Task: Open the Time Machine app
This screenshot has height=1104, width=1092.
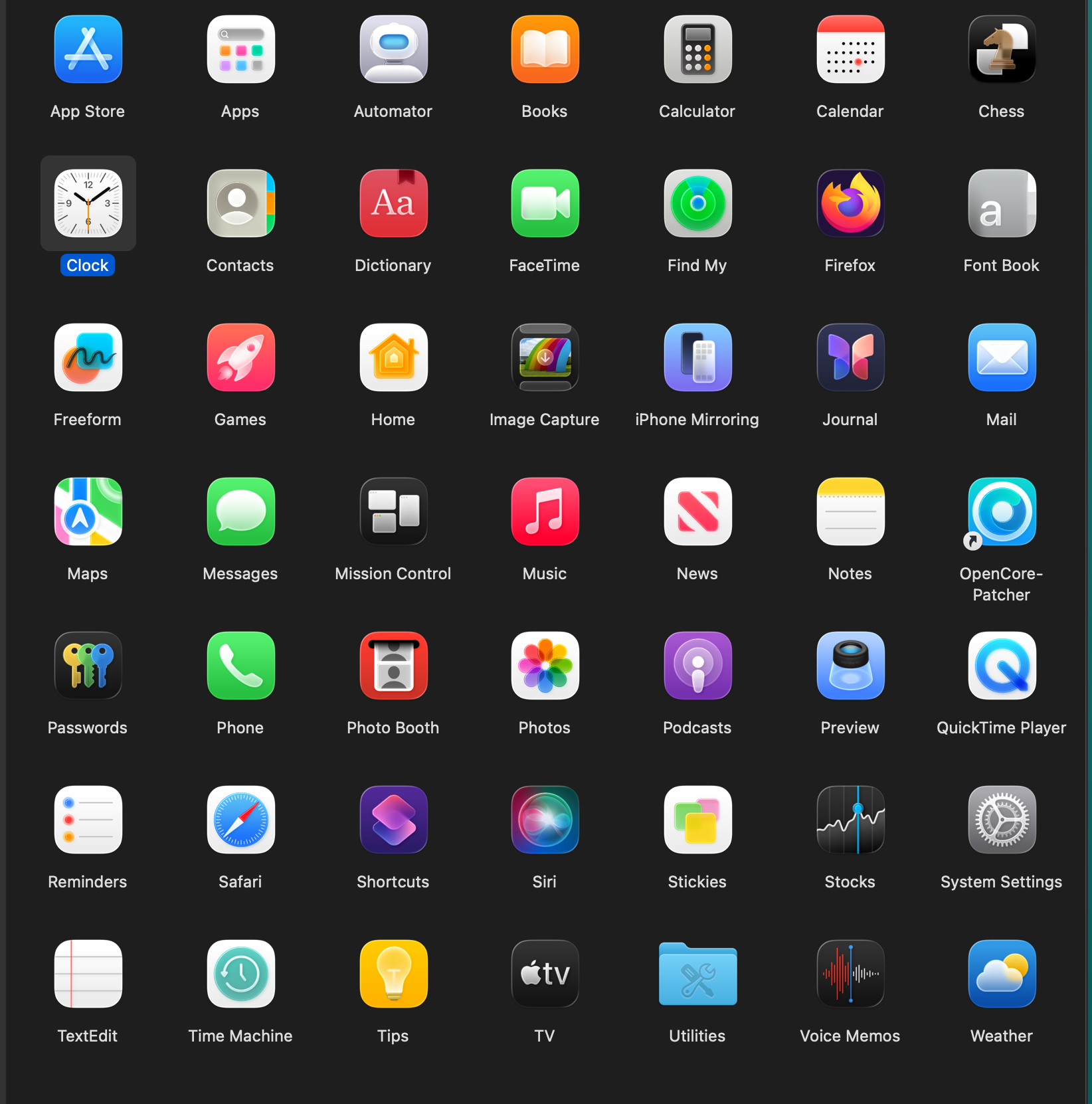Action: (240, 974)
